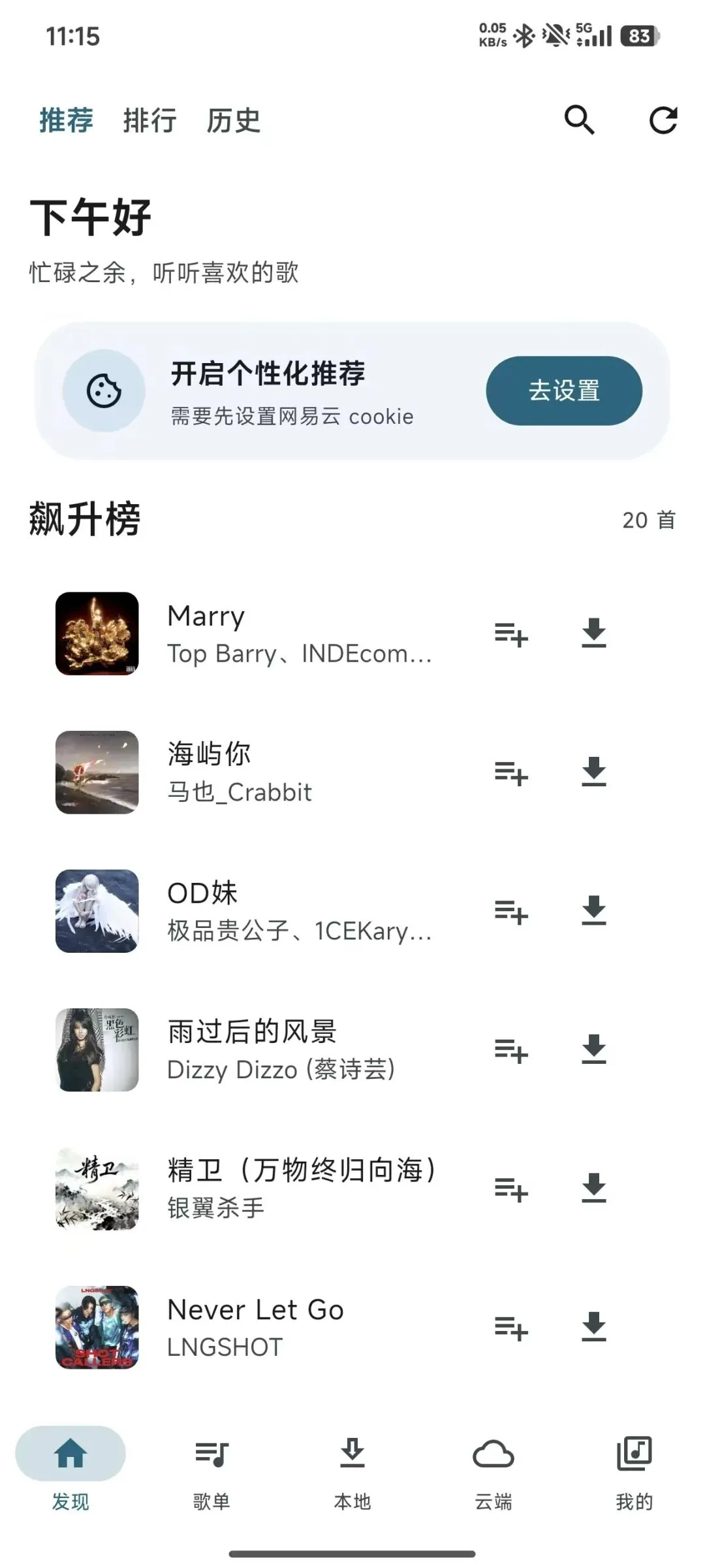Add 海屿你 to the playlist queue
705x1568 pixels.
[511, 773]
